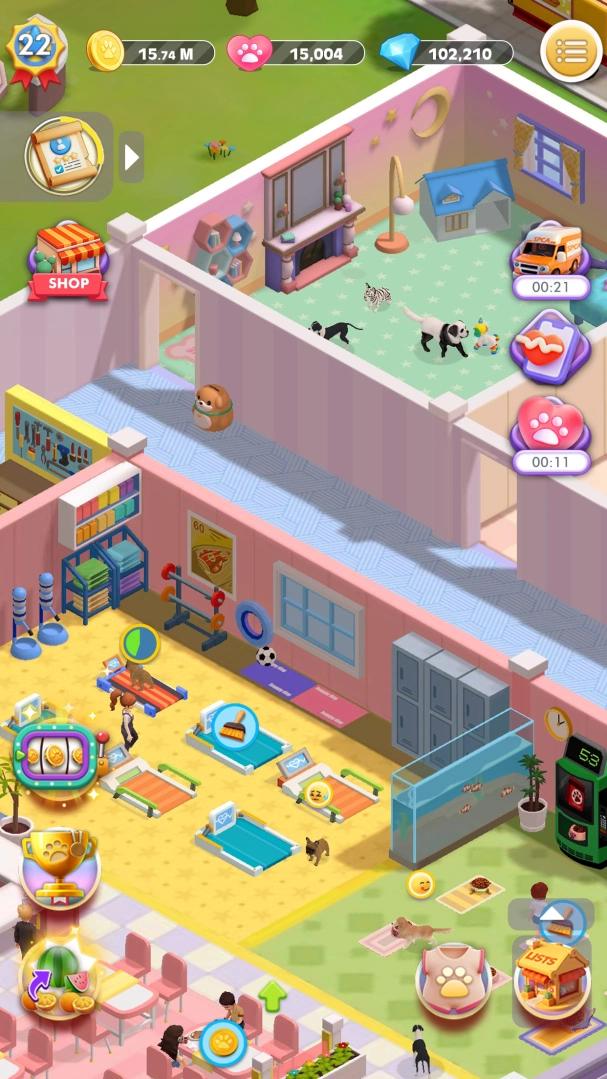Tap the level 22 badge
Image resolution: width=607 pixels, height=1079 pixels.
tap(36, 47)
